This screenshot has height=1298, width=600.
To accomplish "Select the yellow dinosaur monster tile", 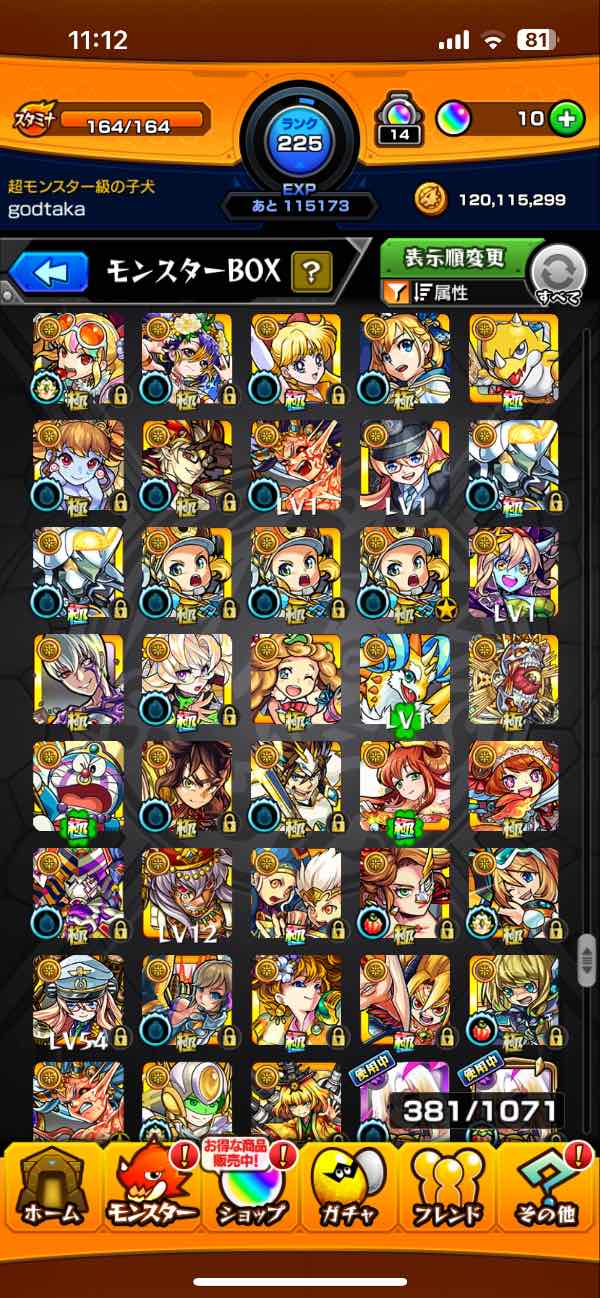I will point(513,359).
